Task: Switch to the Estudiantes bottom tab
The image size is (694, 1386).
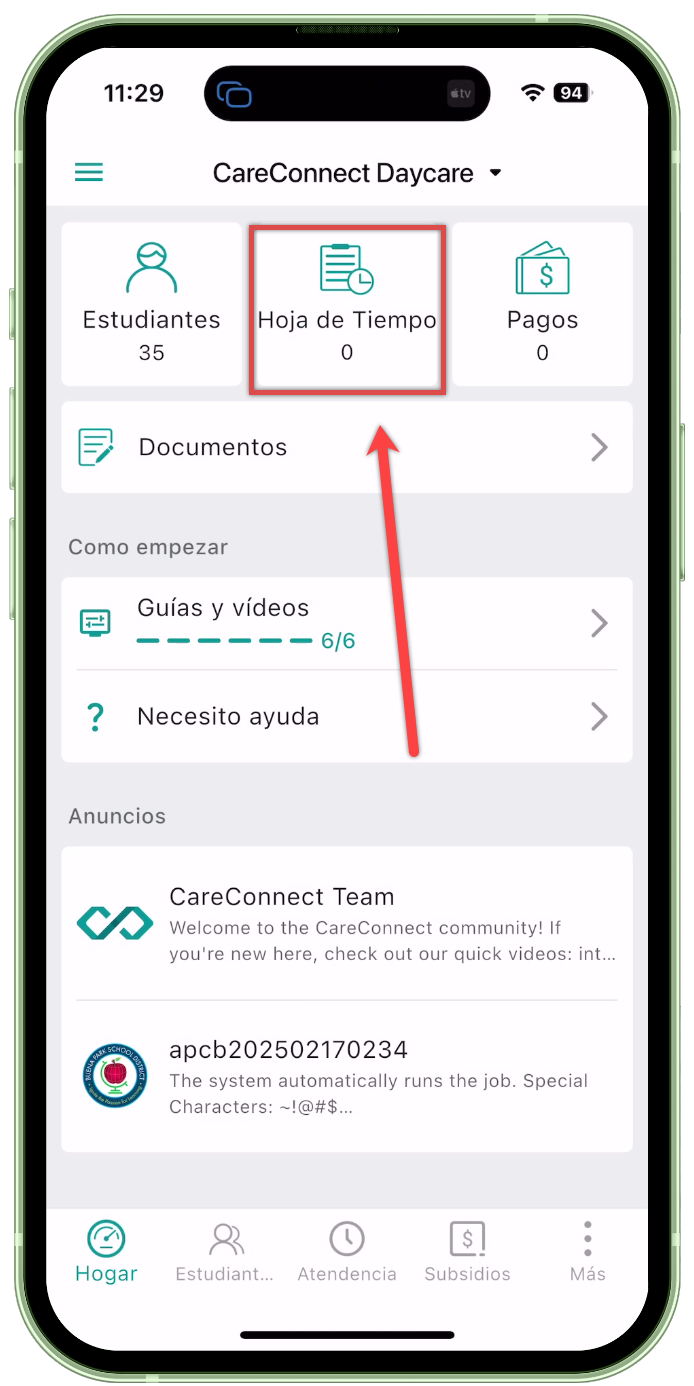Action: point(225,1252)
